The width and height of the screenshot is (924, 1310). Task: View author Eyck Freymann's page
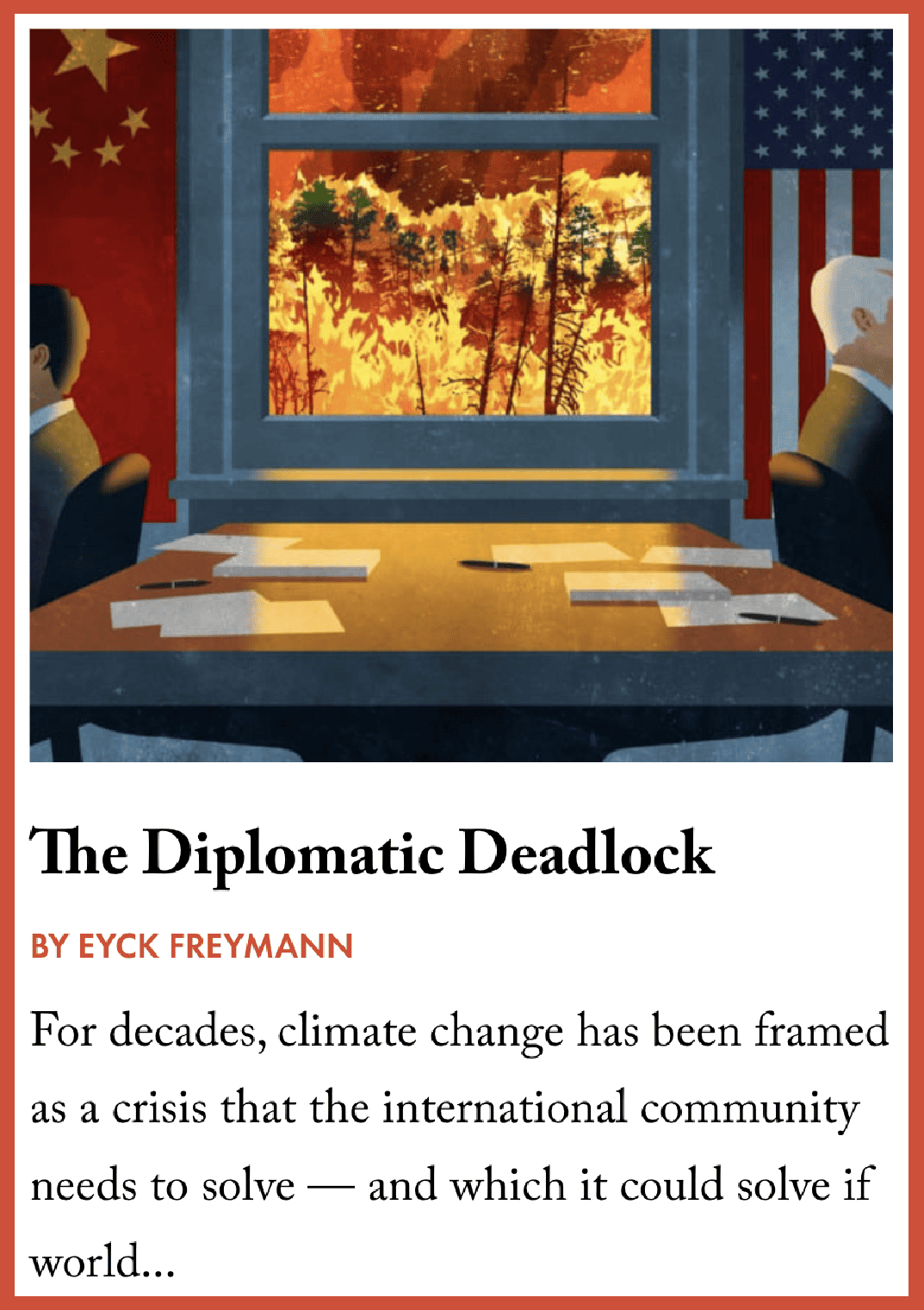click(215, 946)
